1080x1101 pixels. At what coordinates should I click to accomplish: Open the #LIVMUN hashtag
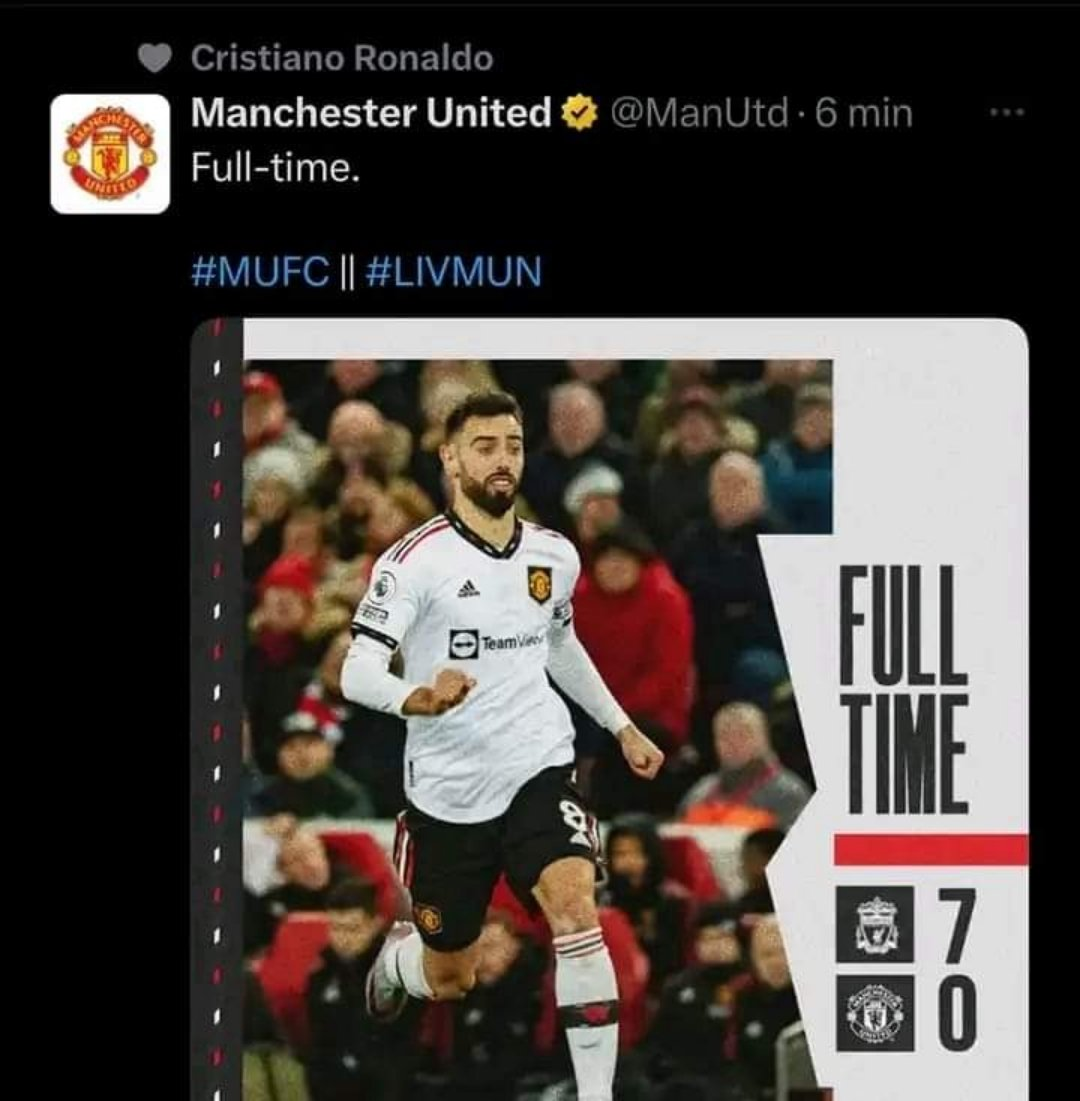tap(454, 273)
